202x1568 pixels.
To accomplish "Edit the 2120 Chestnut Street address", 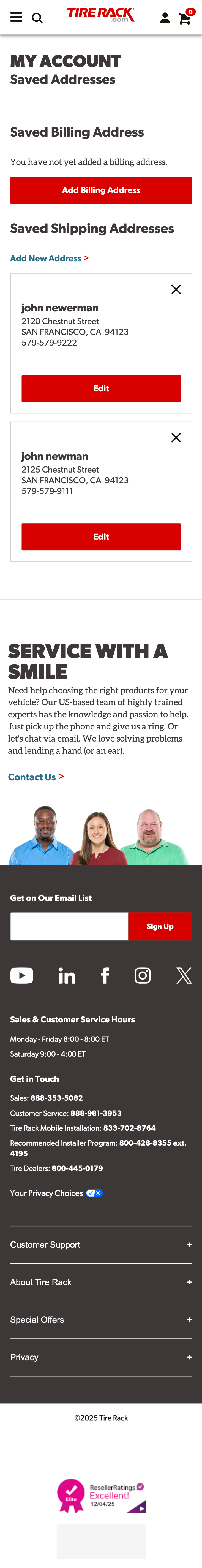I will coord(101,388).
